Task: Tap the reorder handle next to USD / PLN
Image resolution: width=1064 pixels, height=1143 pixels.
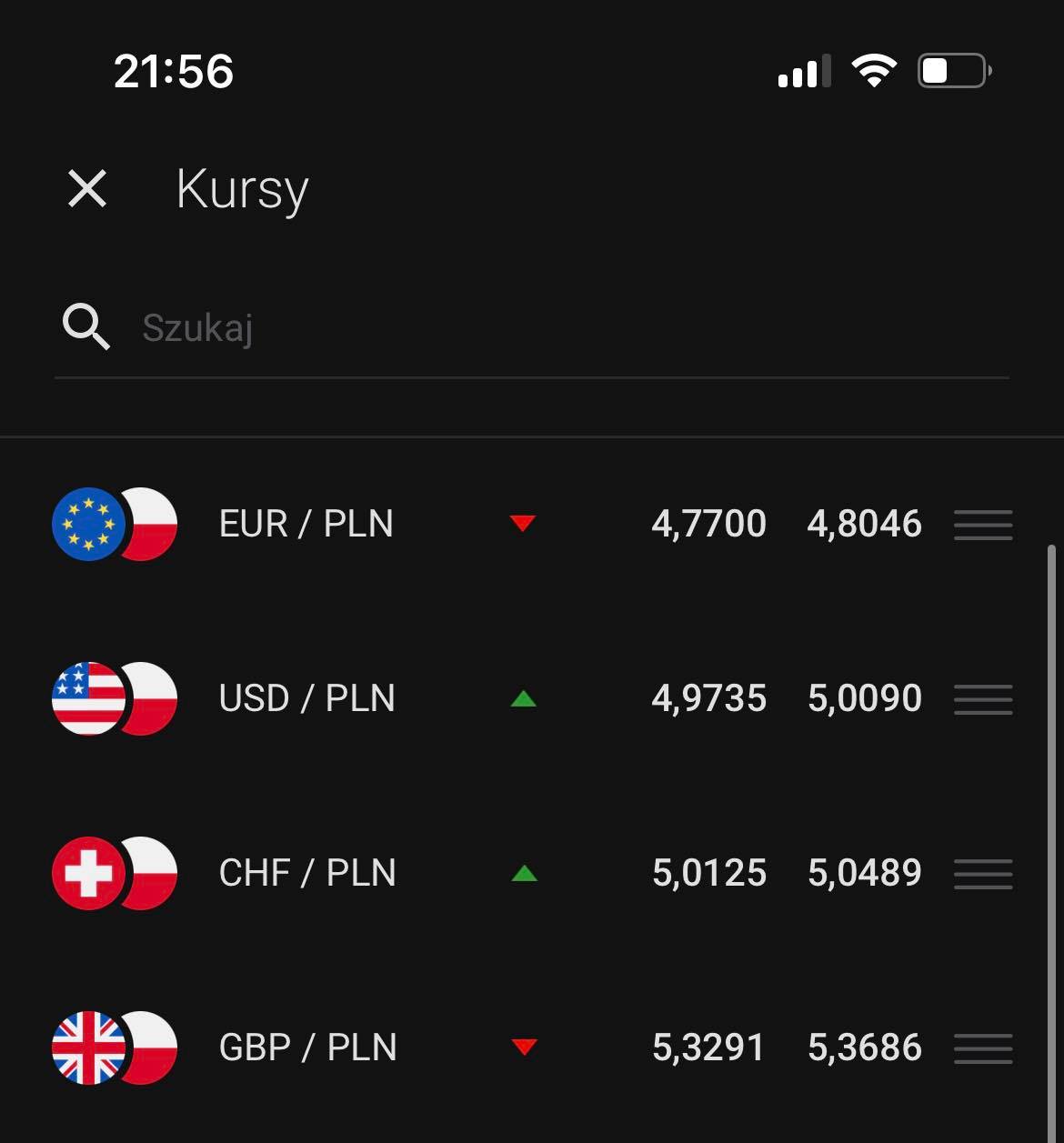Action: (x=983, y=699)
